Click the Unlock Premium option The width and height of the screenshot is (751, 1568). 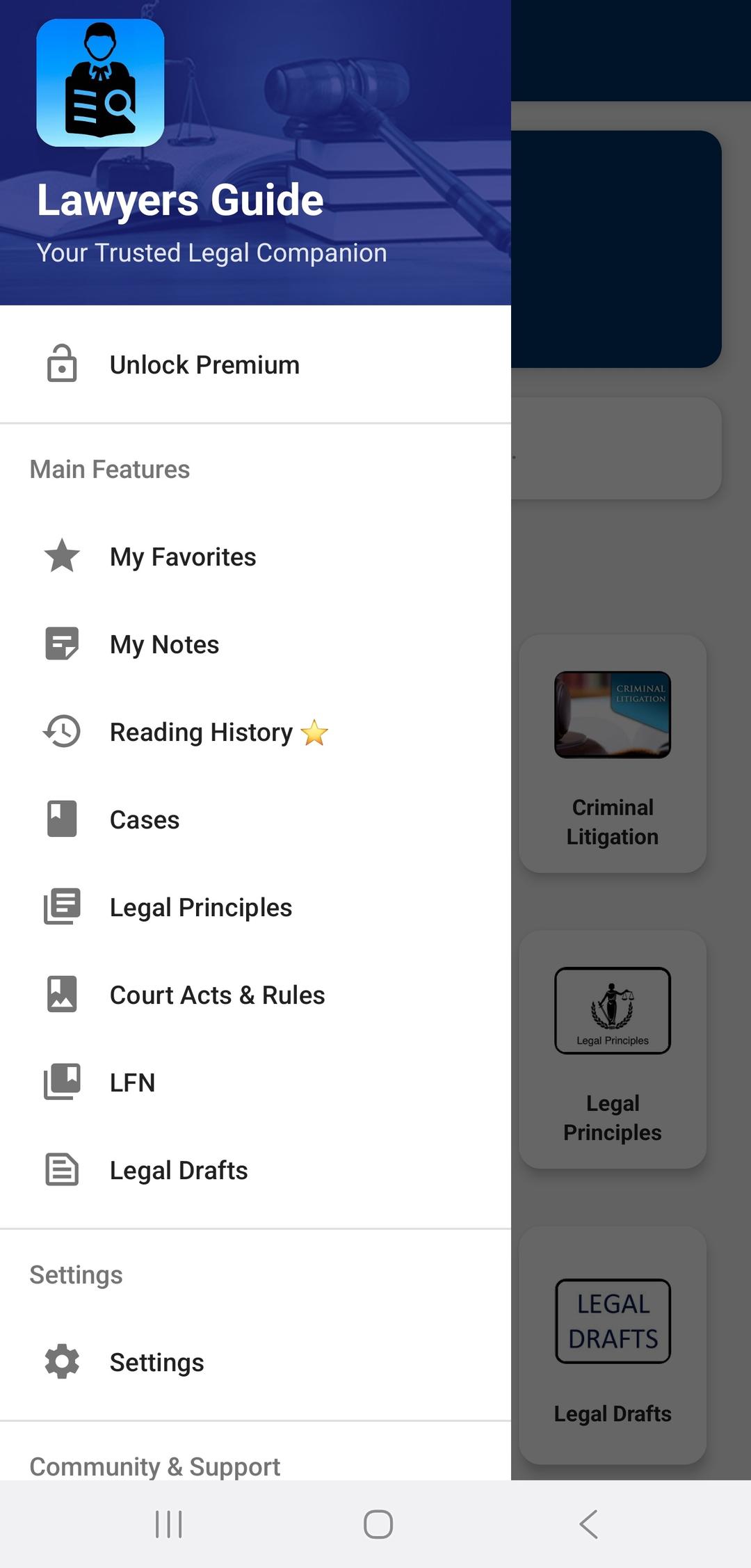[204, 364]
